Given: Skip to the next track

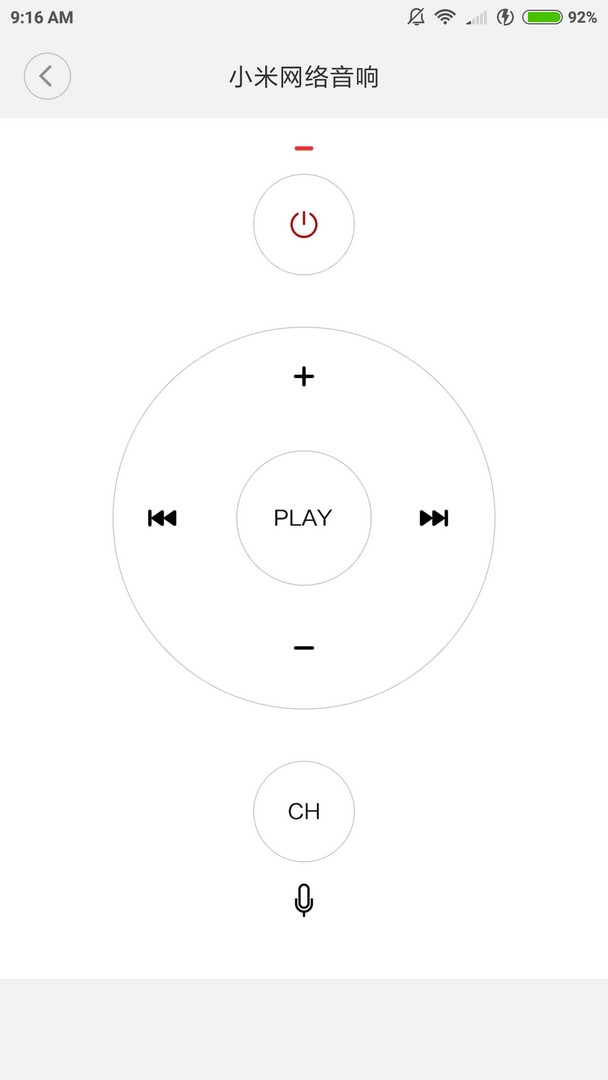Looking at the screenshot, I should [x=434, y=518].
